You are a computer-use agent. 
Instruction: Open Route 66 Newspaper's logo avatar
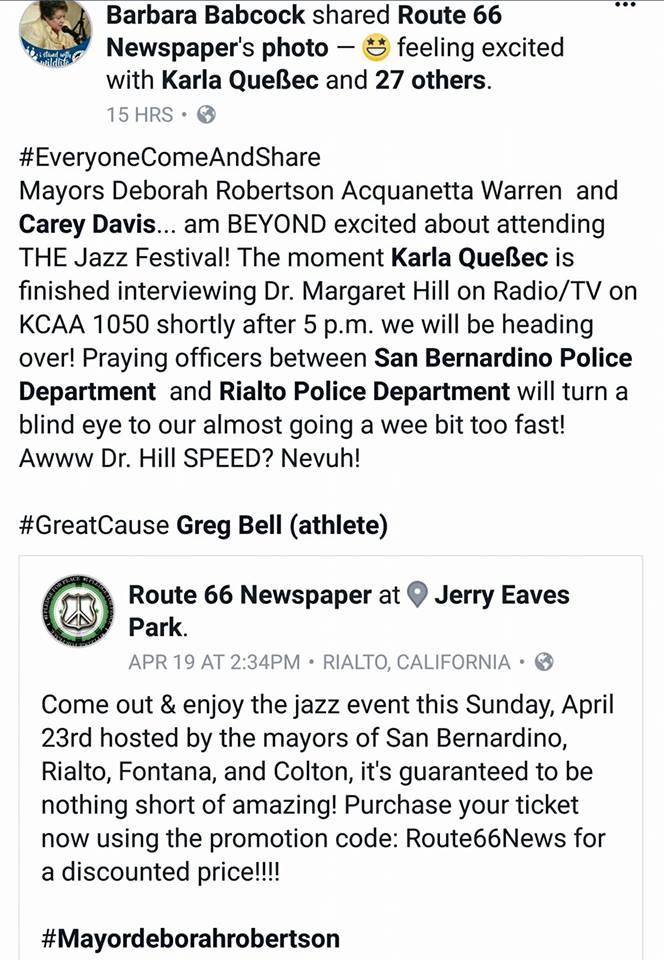pyautogui.click(x=77, y=611)
